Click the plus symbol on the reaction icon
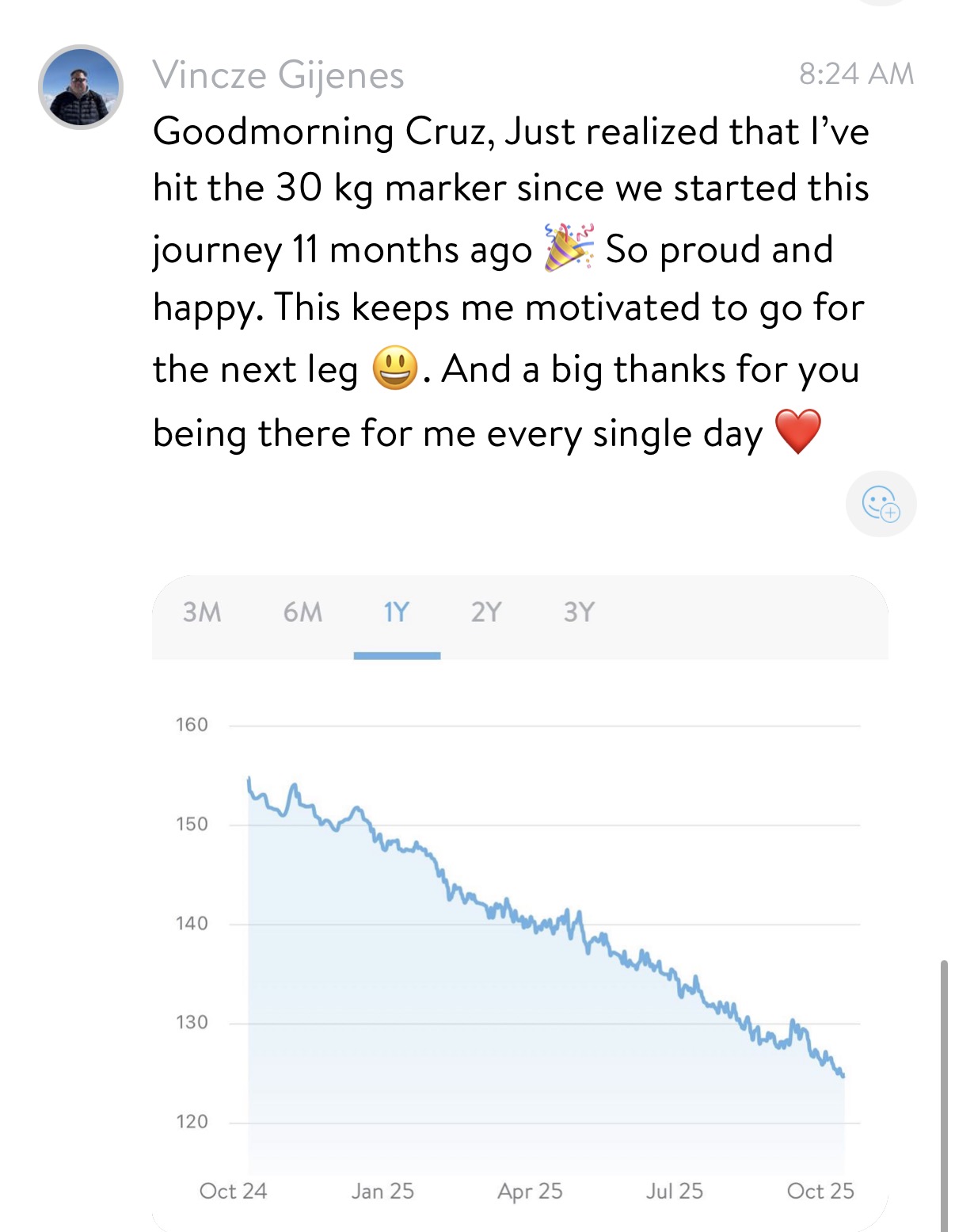 click(x=890, y=513)
